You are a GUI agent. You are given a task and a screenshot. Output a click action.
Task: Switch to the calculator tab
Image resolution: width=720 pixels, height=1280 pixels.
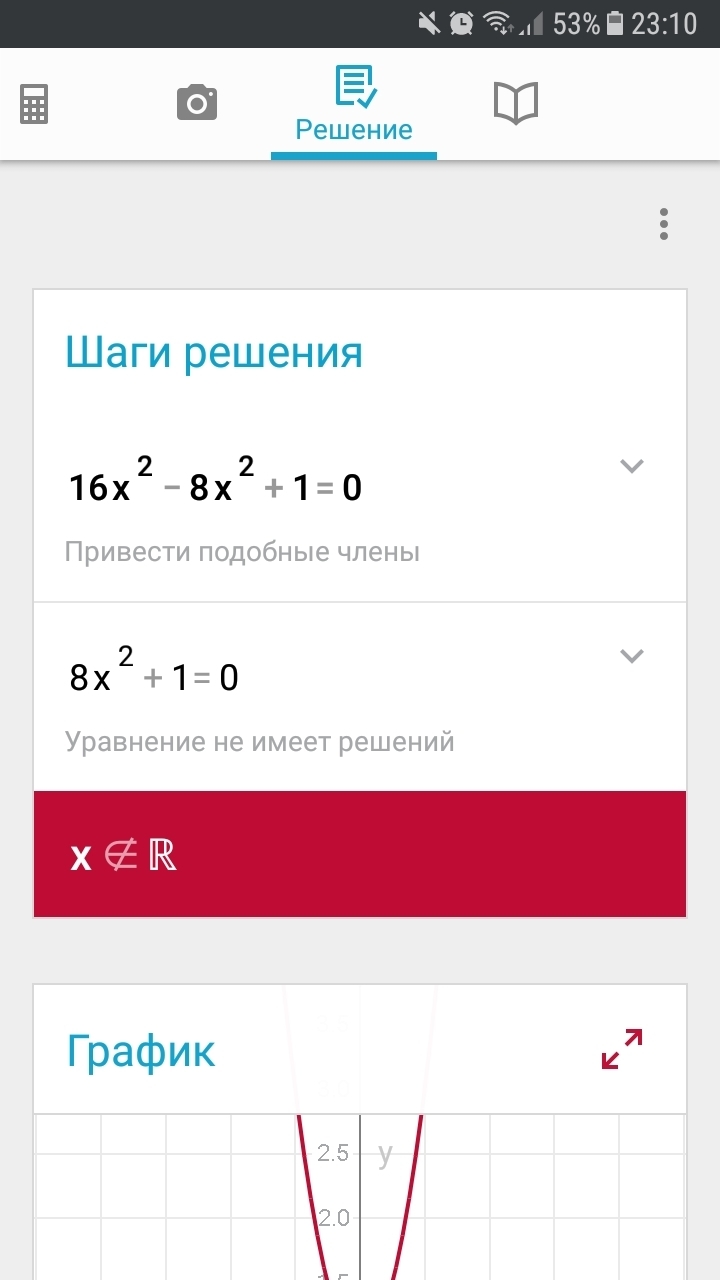click(x=34, y=103)
